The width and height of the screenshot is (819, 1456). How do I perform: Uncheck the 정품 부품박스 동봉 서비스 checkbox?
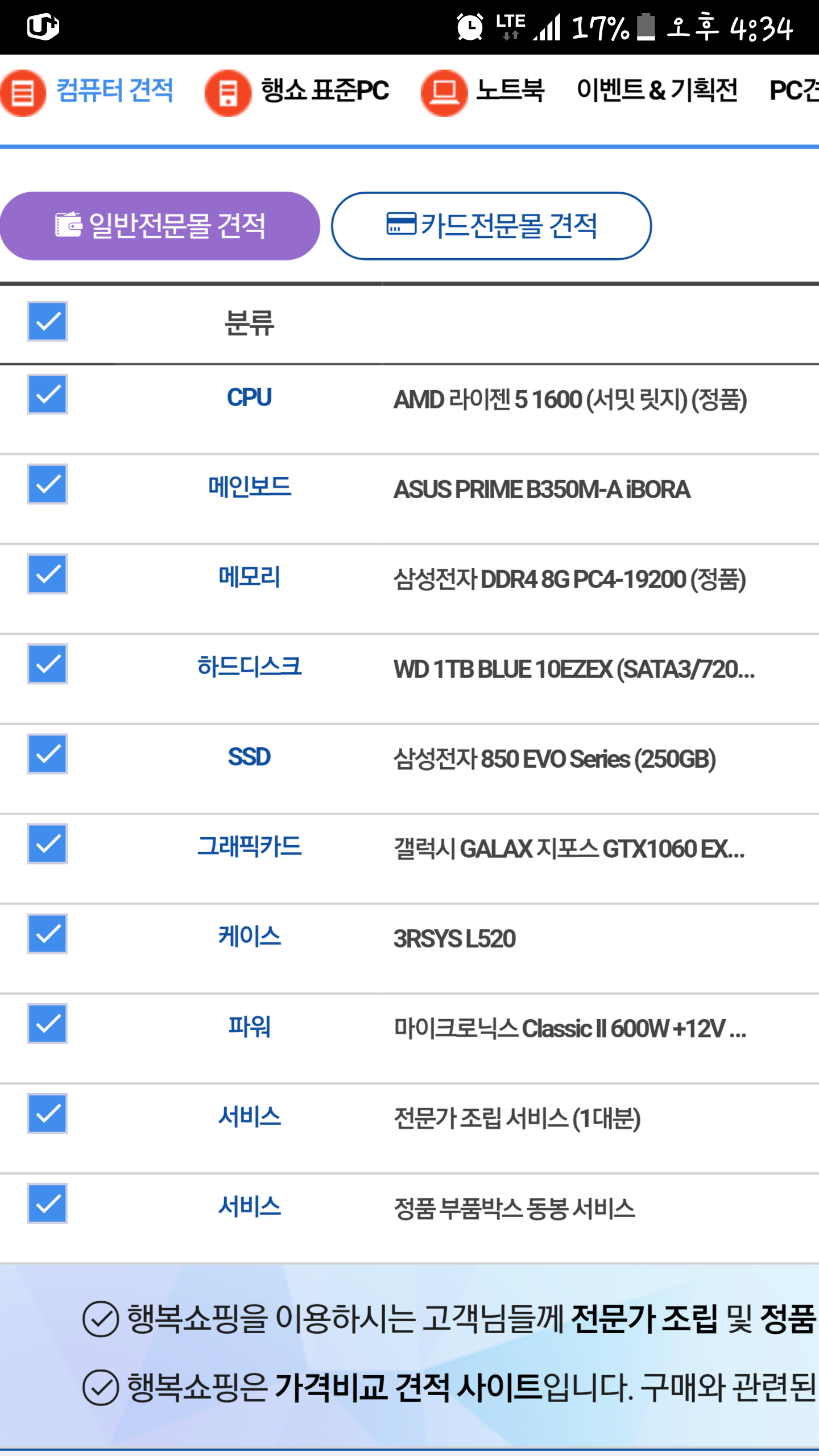47,1203
